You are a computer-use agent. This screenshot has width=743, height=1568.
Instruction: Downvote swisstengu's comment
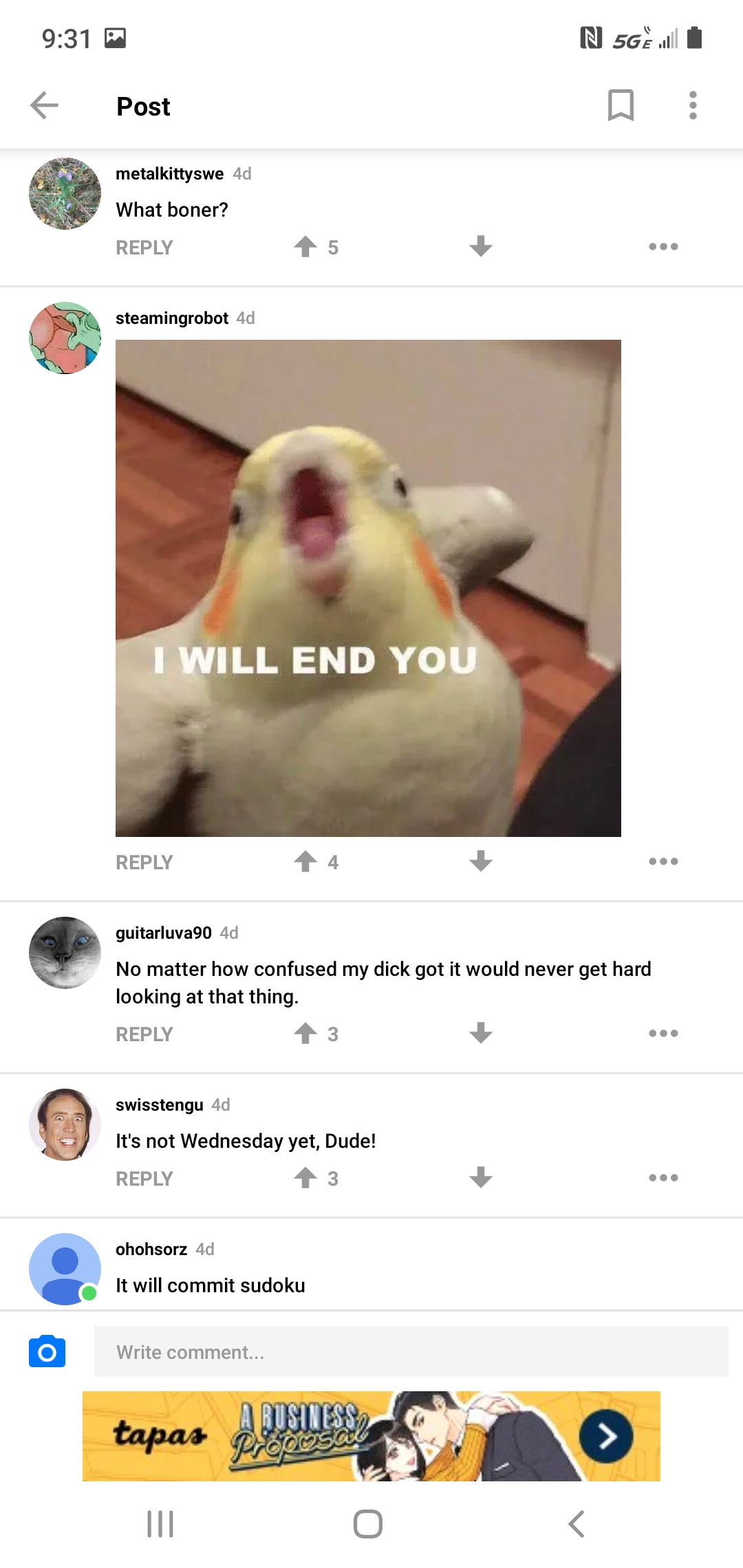coord(481,1177)
